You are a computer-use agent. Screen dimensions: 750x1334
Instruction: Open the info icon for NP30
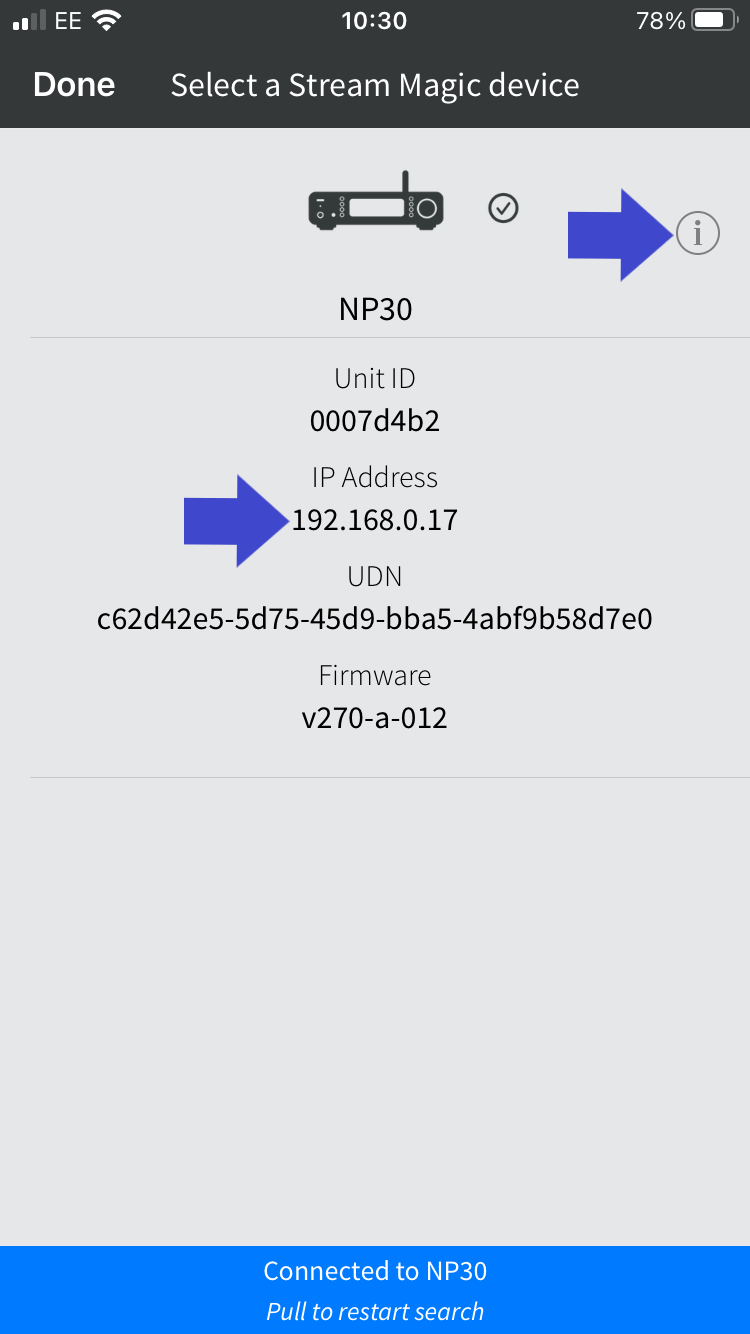(x=697, y=234)
